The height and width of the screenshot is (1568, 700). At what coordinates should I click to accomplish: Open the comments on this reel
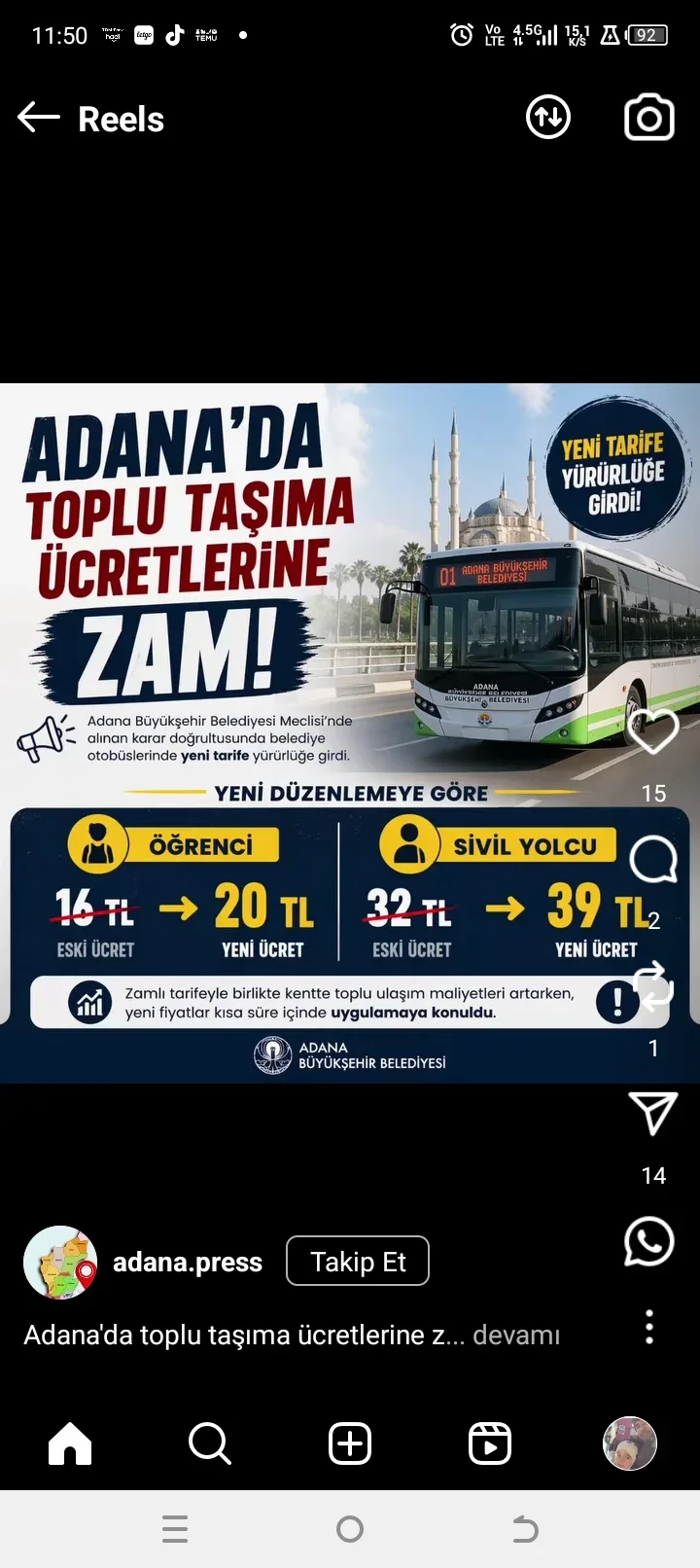point(653,860)
